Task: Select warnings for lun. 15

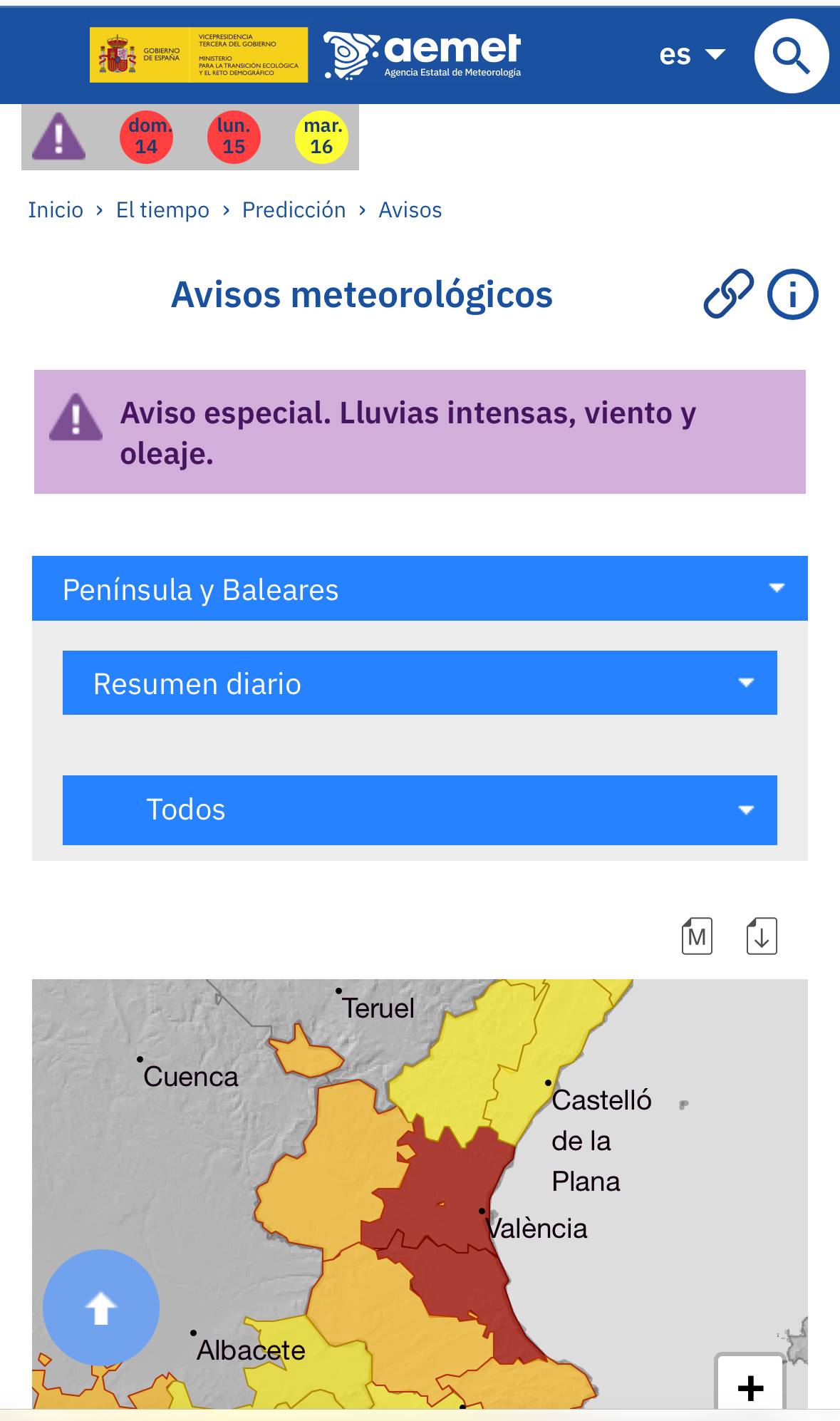Action: click(x=234, y=137)
